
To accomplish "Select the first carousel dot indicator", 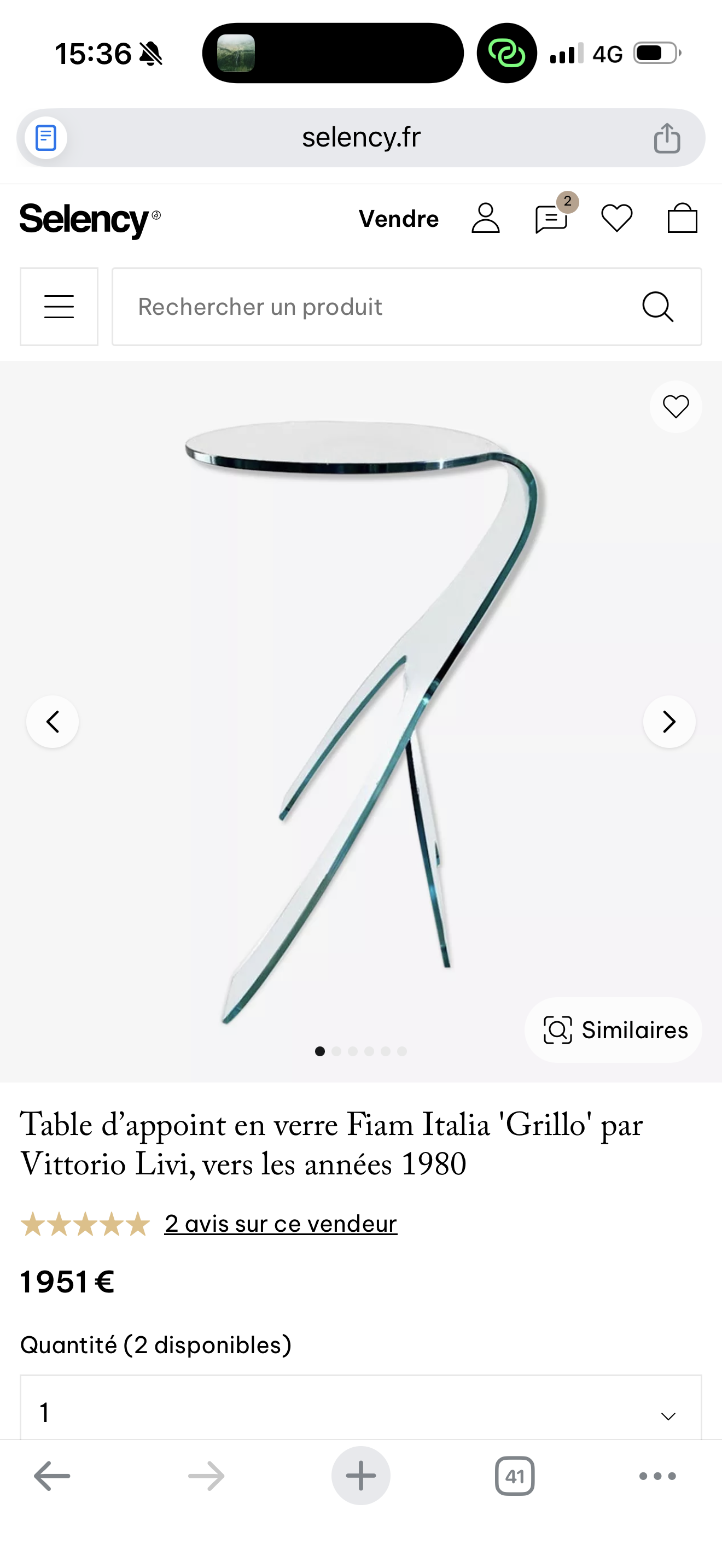I will pos(319,1051).
